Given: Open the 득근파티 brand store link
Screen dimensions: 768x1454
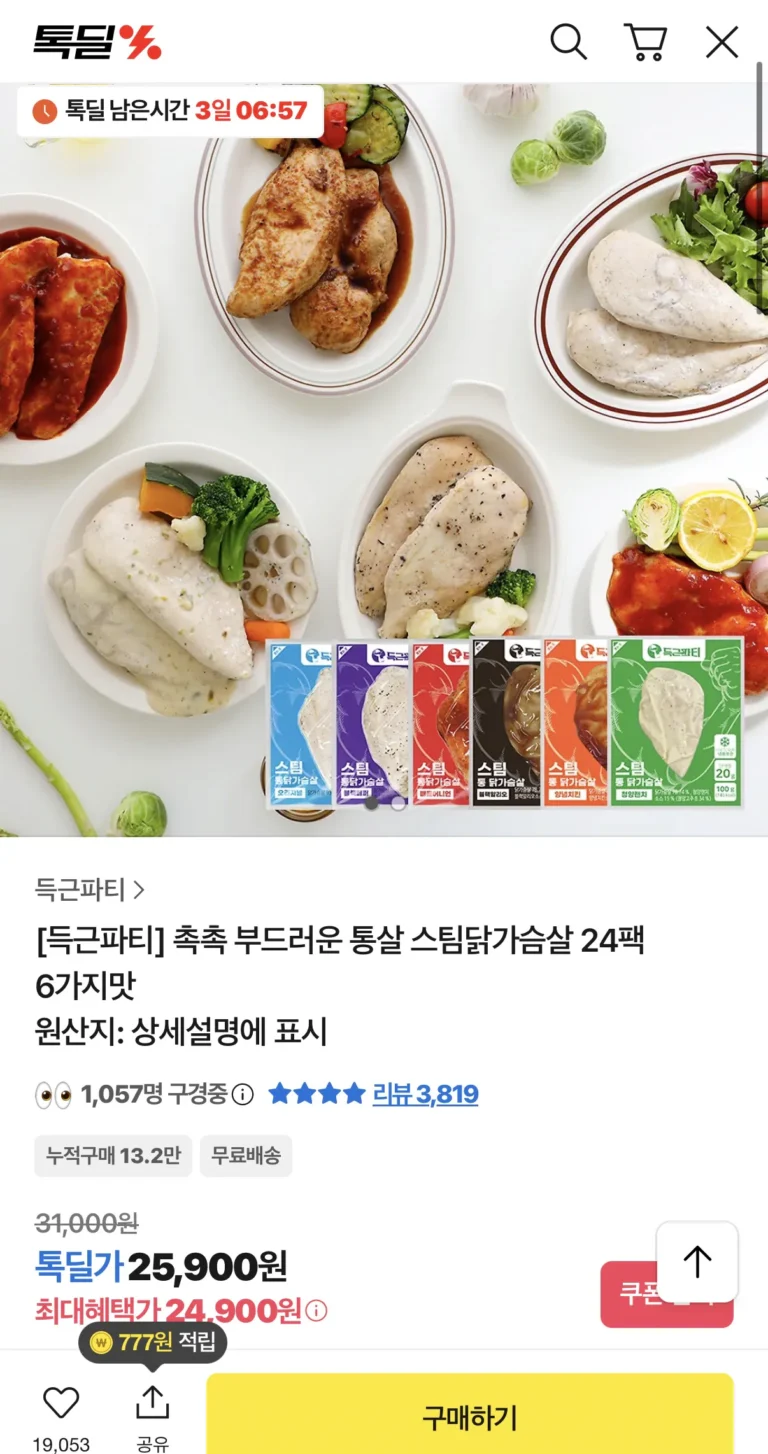Looking at the screenshot, I should coord(90,889).
